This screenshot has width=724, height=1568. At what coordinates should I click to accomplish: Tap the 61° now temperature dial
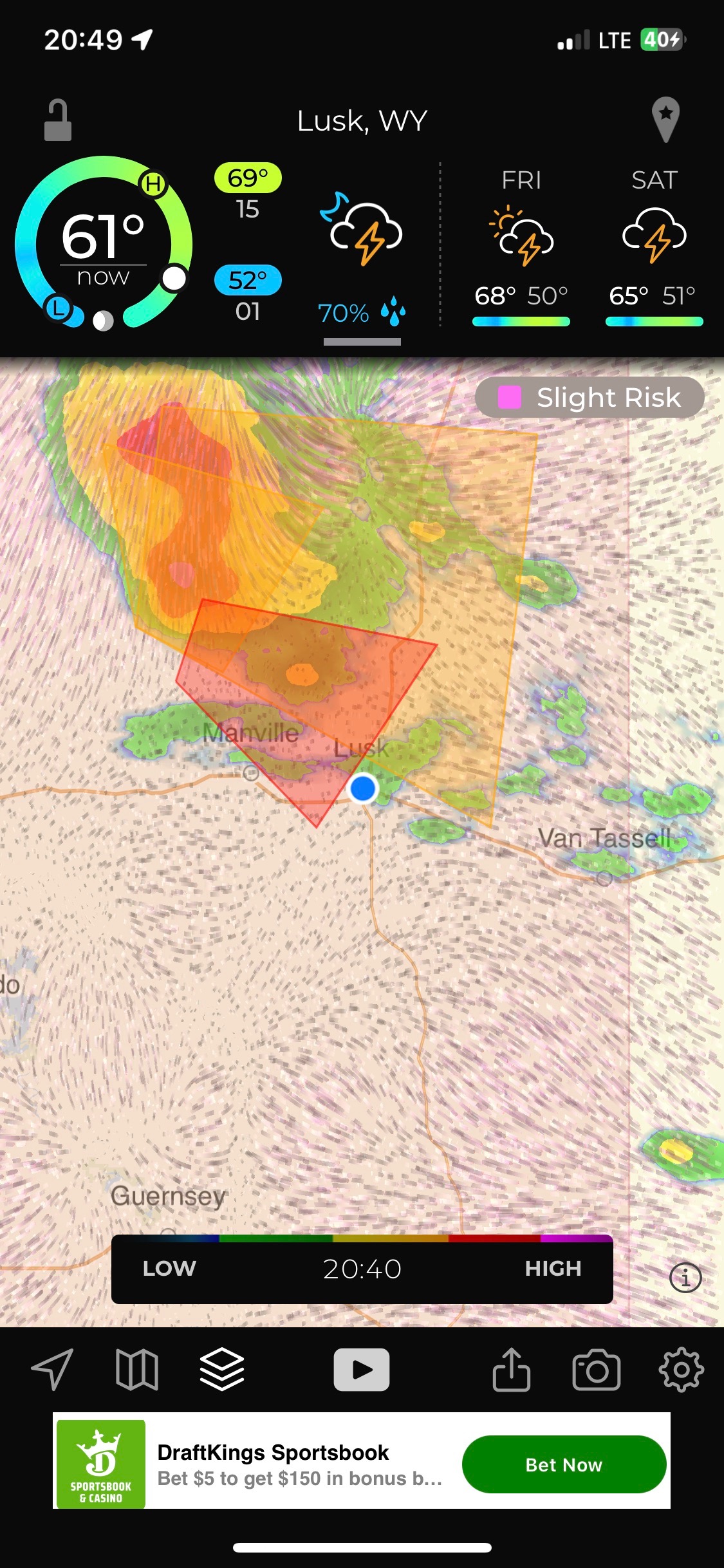pyautogui.click(x=104, y=243)
